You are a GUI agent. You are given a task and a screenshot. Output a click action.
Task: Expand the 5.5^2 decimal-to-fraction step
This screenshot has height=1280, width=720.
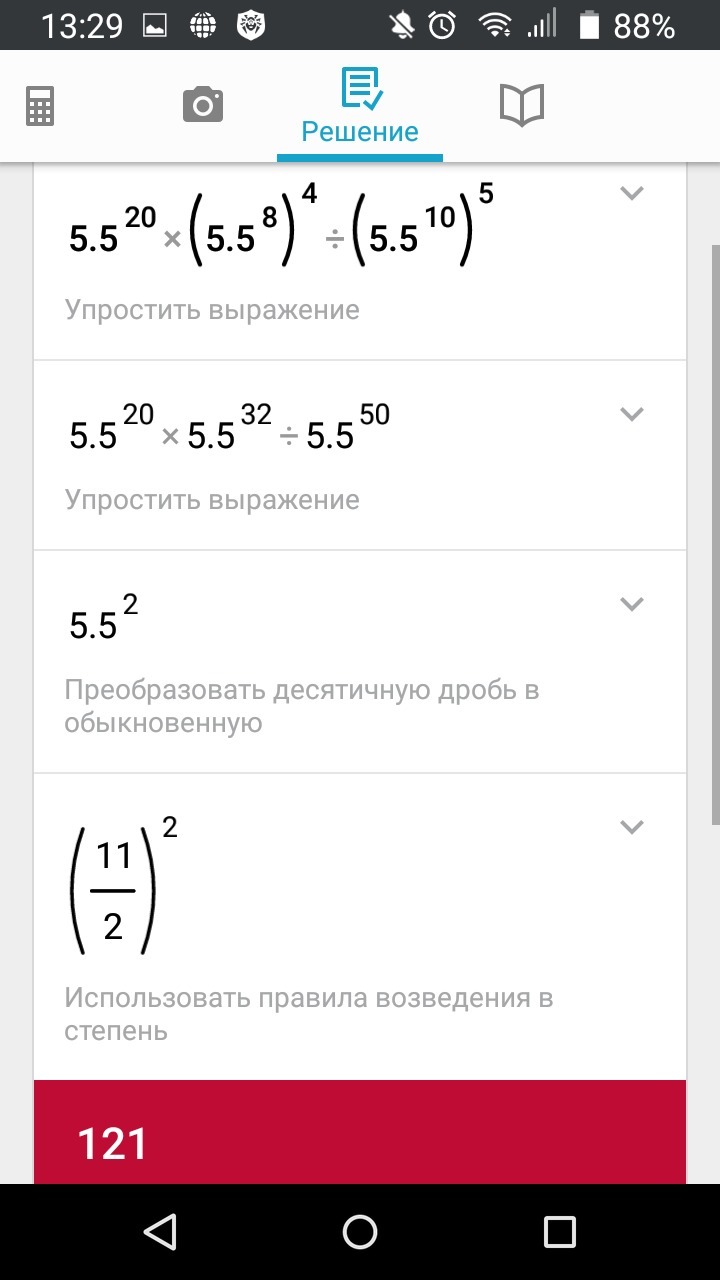click(631, 603)
